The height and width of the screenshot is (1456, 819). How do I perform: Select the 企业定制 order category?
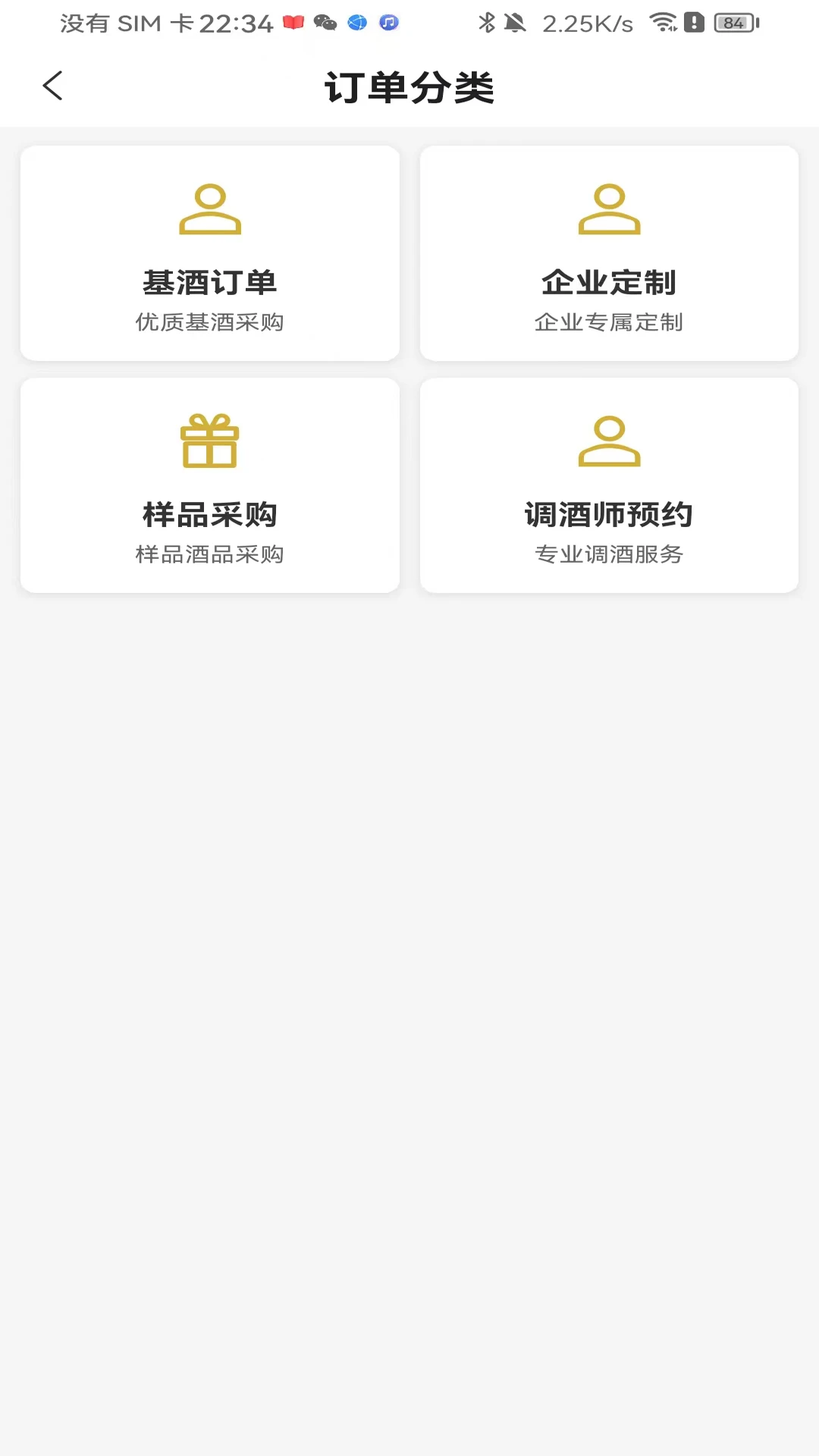tap(609, 253)
